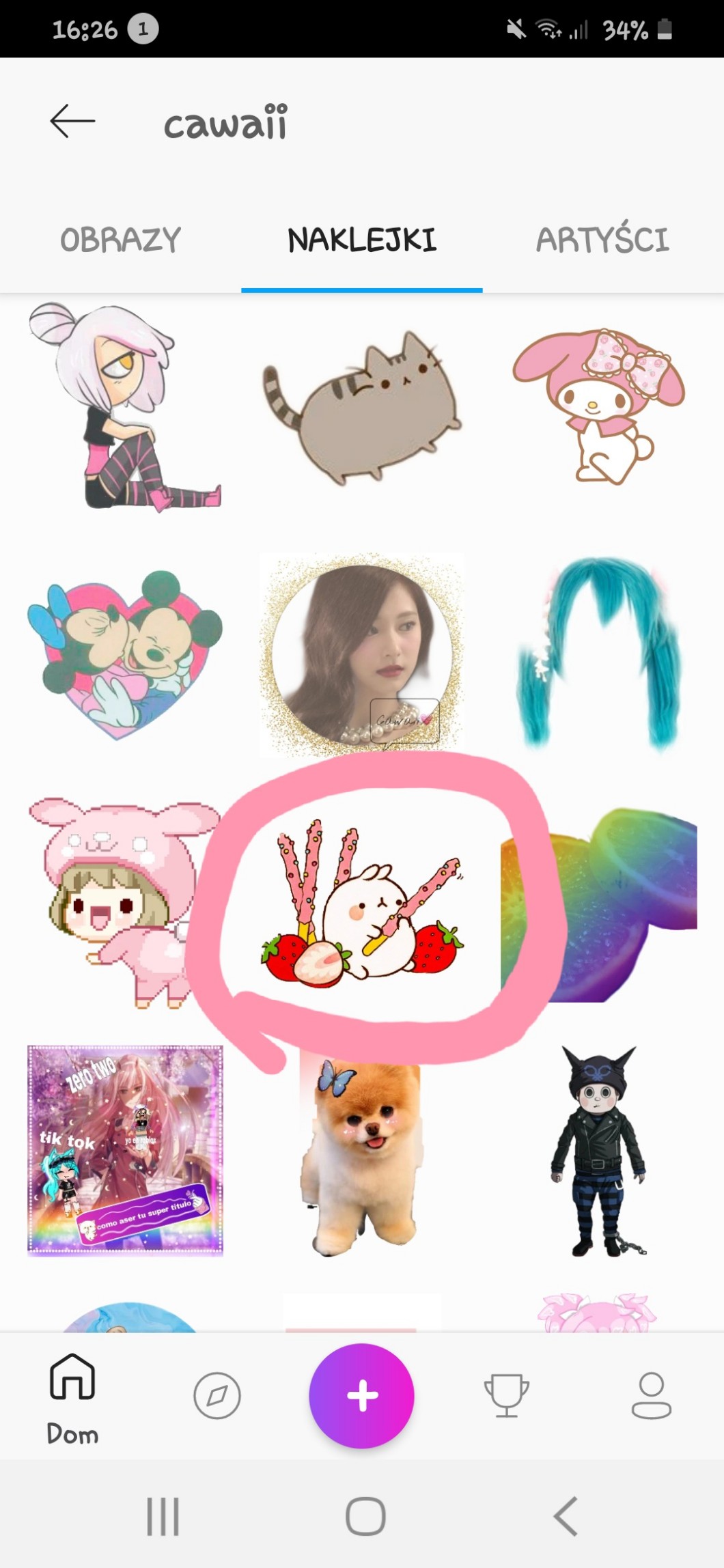Image resolution: width=724 pixels, height=1568 pixels.
Task: Open the My Melody bunny sticker
Action: [598, 407]
